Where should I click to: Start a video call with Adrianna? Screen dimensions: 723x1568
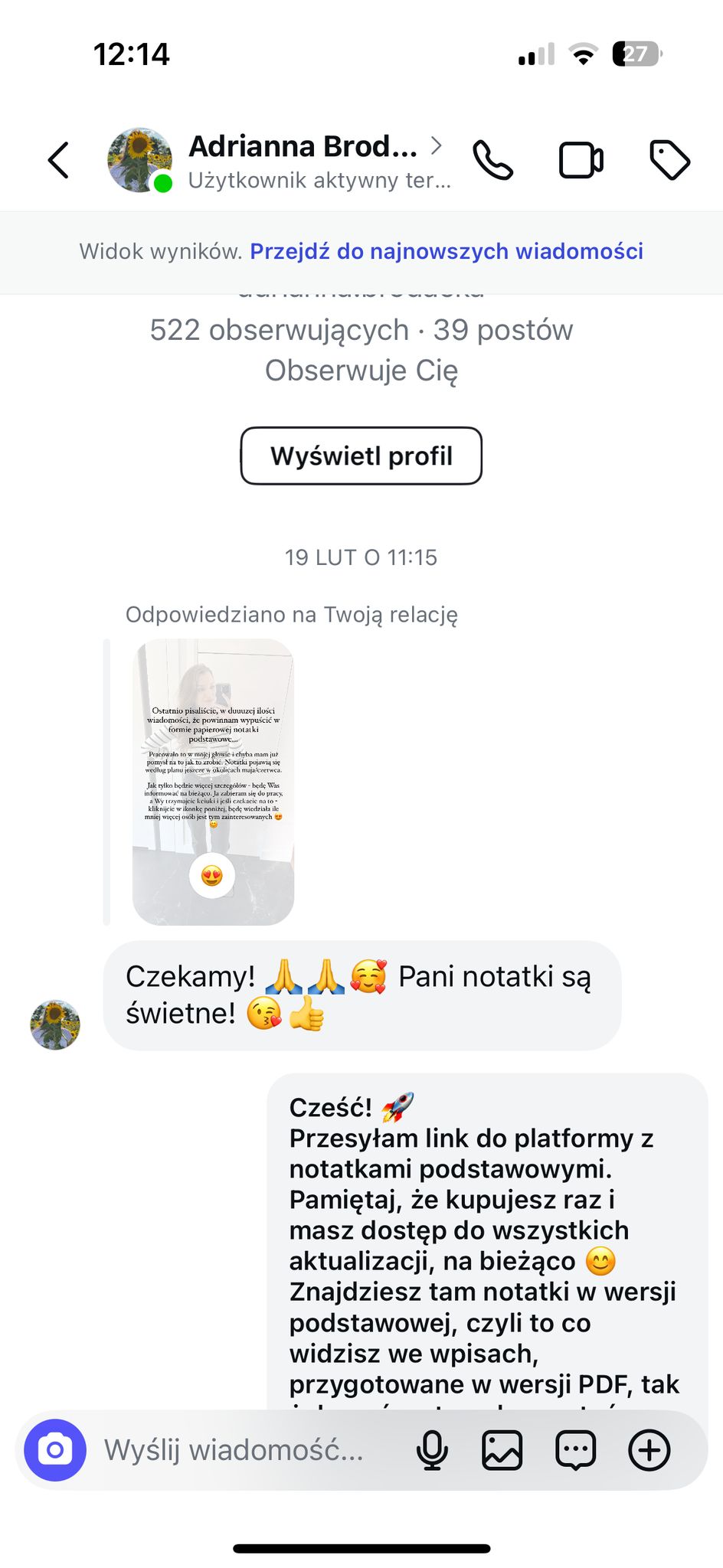(581, 160)
